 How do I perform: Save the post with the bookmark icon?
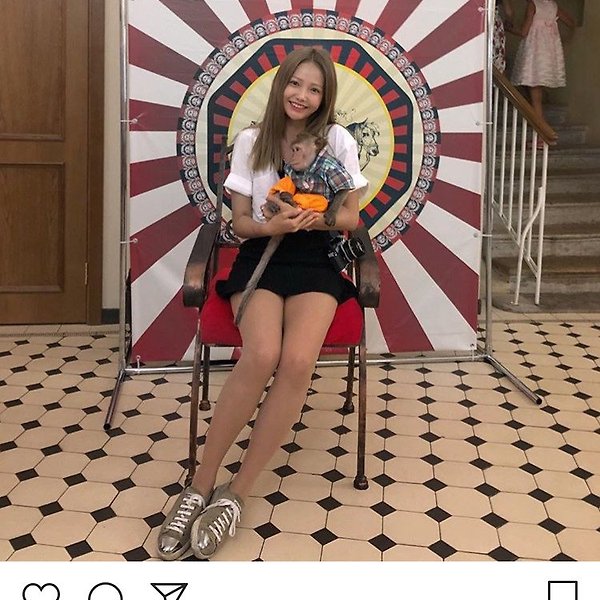coord(563,592)
